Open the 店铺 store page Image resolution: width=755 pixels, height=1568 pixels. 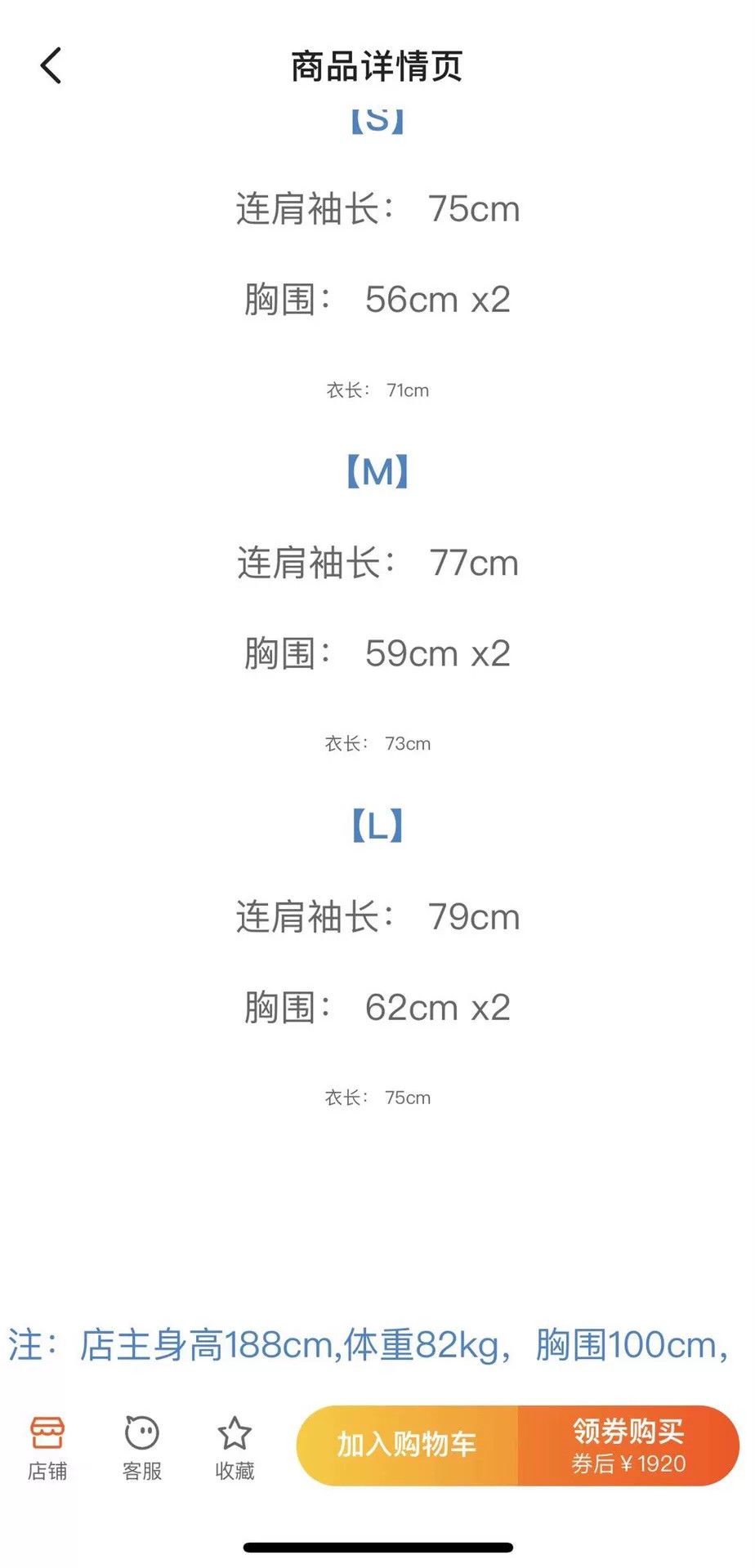[x=47, y=1448]
